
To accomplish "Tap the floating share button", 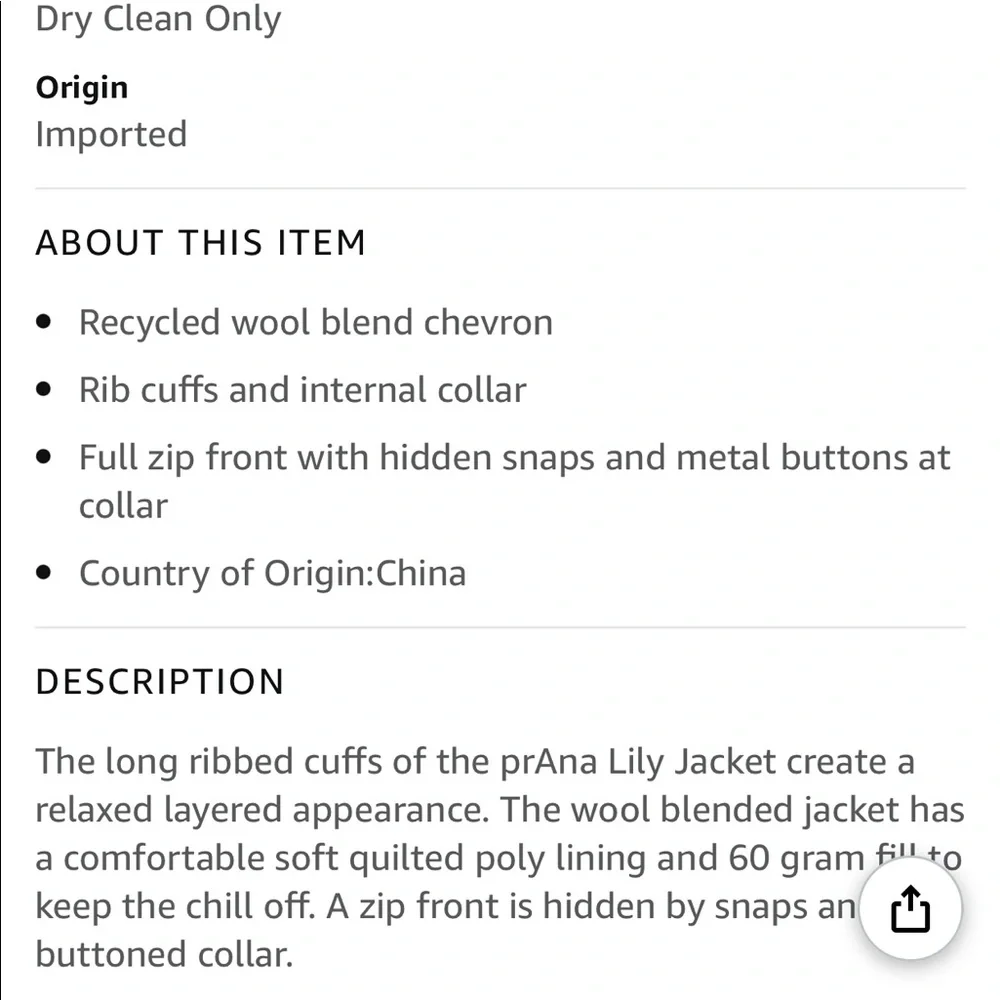I will click(x=910, y=910).
